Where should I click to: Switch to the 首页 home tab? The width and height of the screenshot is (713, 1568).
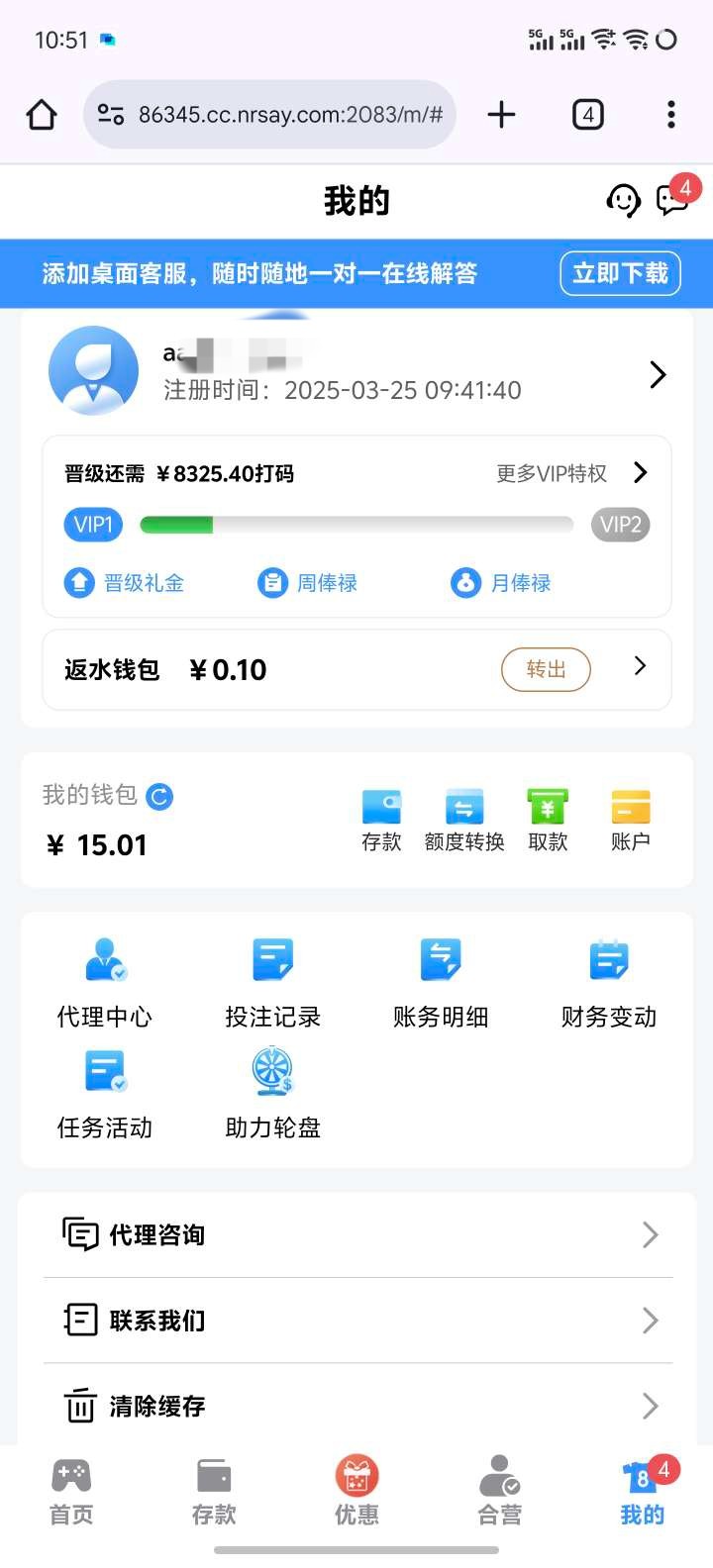[x=71, y=1491]
